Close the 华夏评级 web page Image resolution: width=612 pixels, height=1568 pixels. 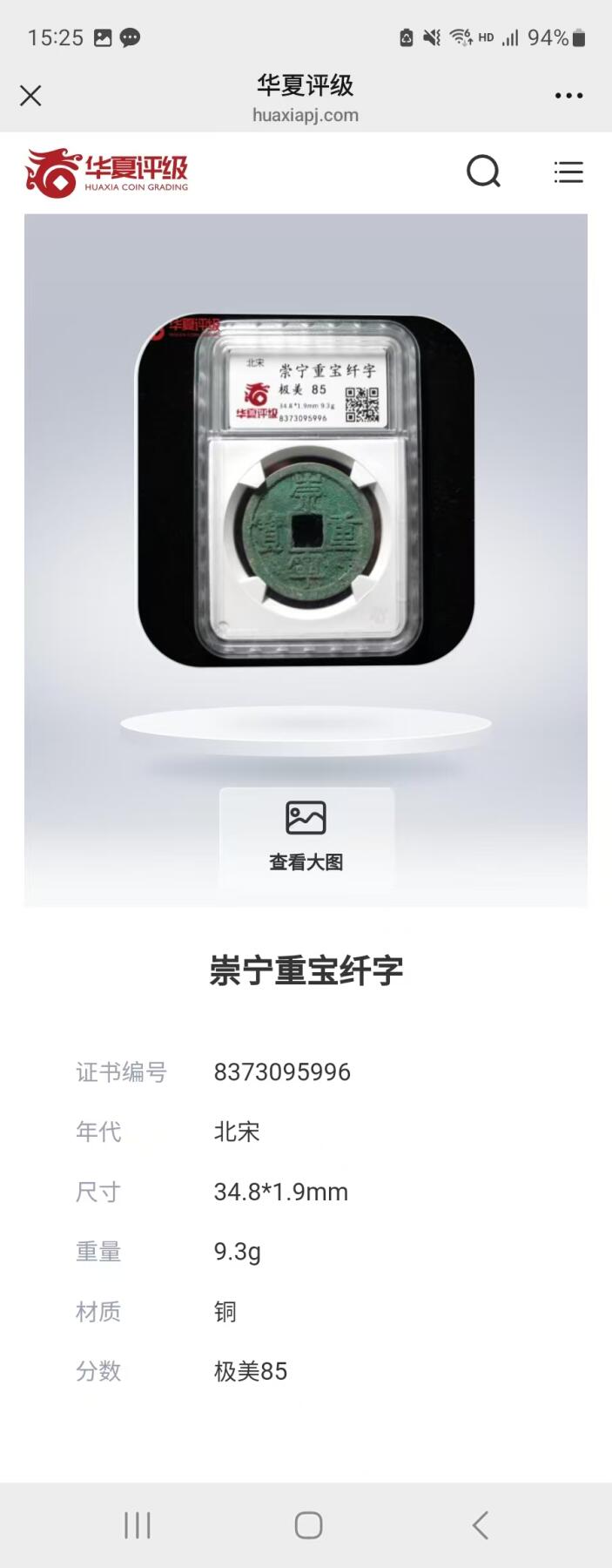30,96
